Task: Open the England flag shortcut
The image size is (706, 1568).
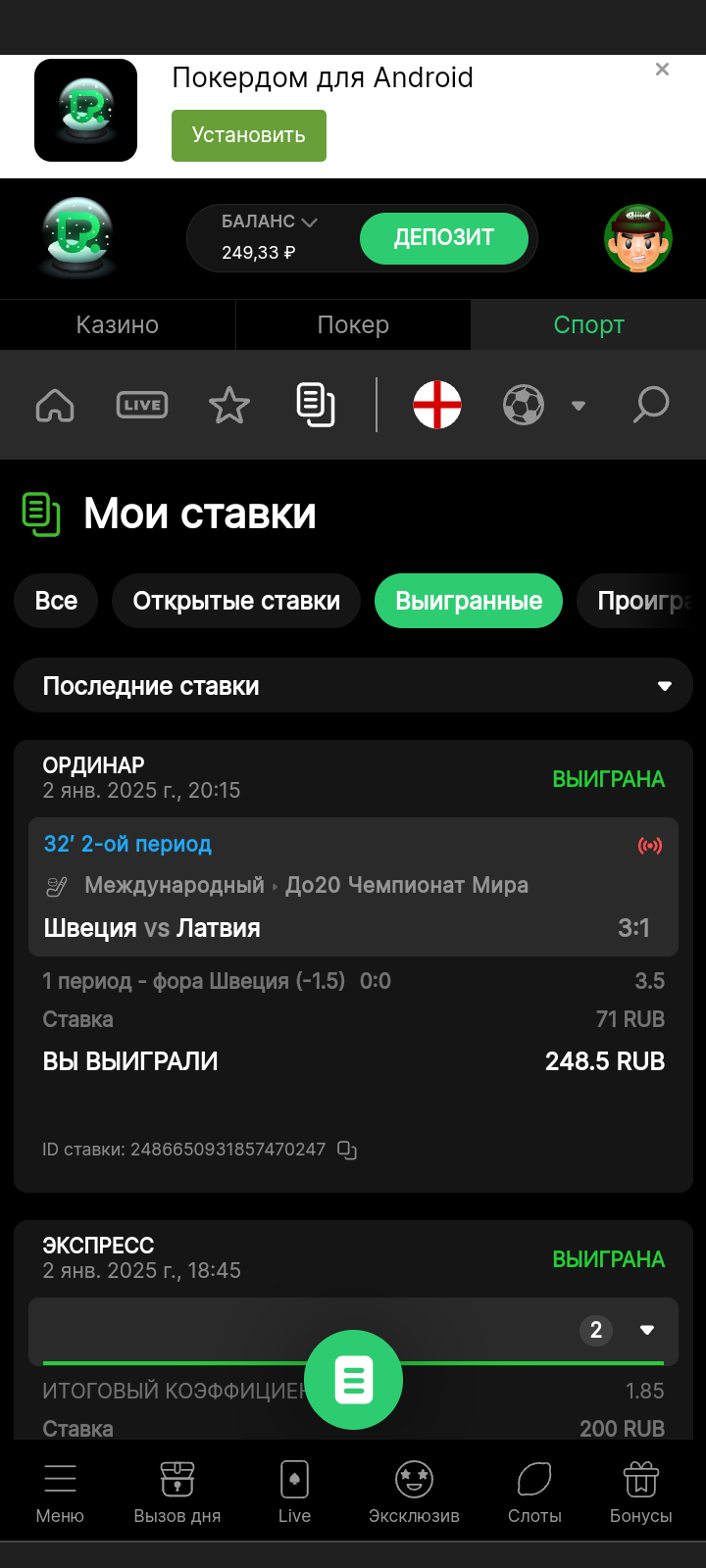Action: click(437, 405)
